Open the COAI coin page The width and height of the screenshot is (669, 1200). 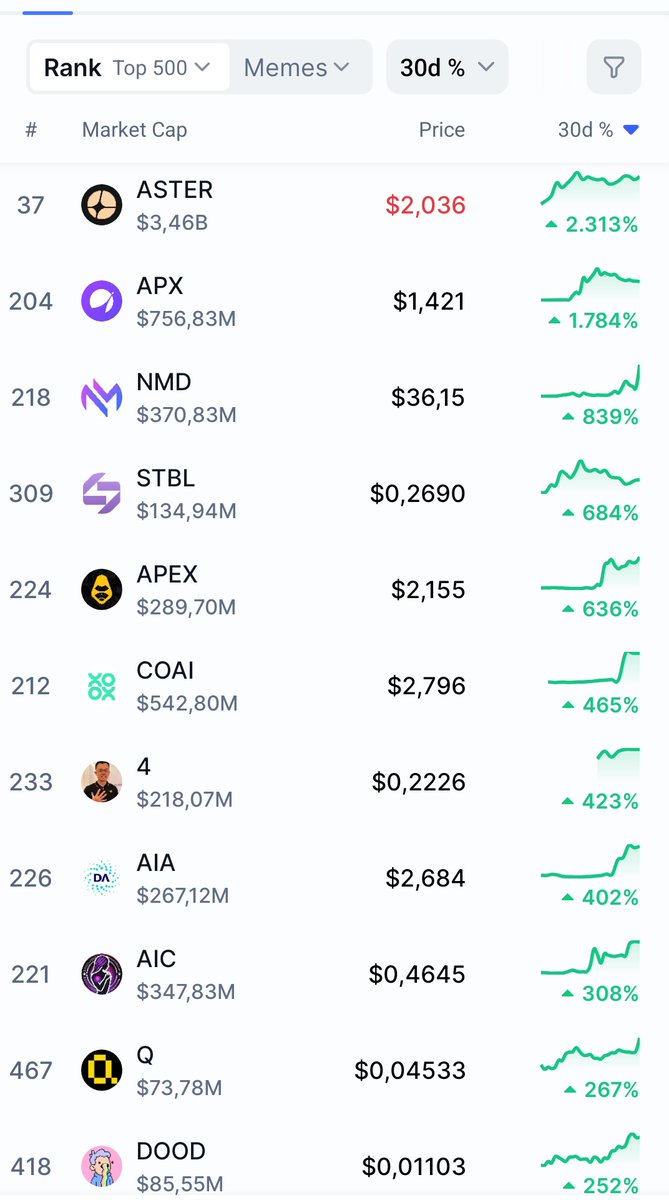click(x=165, y=685)
